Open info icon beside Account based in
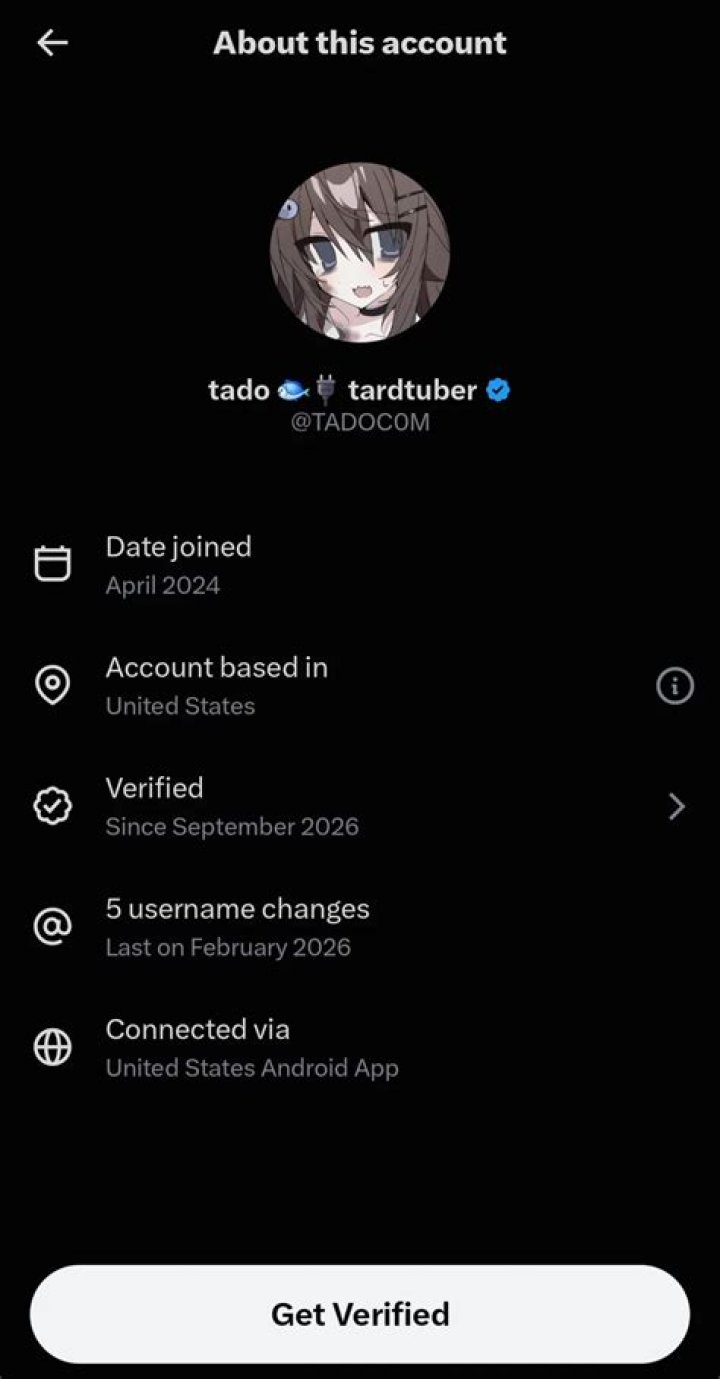The image size is (720, 1379). [x=674, y=686]
